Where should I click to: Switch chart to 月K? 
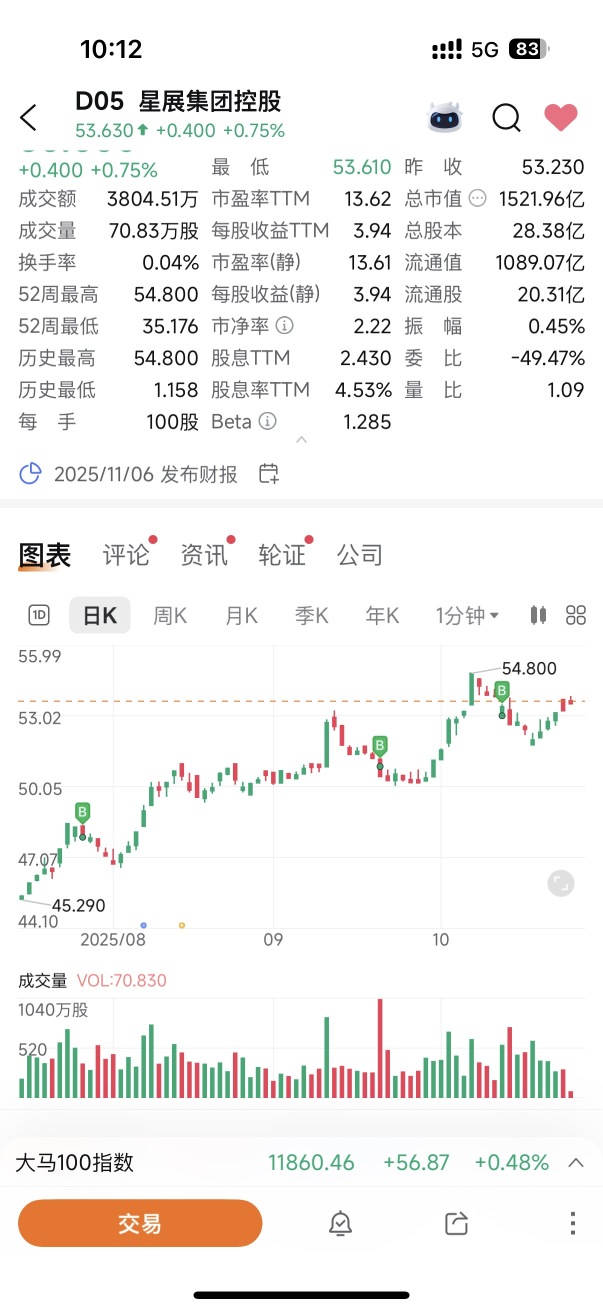(241, 615)
